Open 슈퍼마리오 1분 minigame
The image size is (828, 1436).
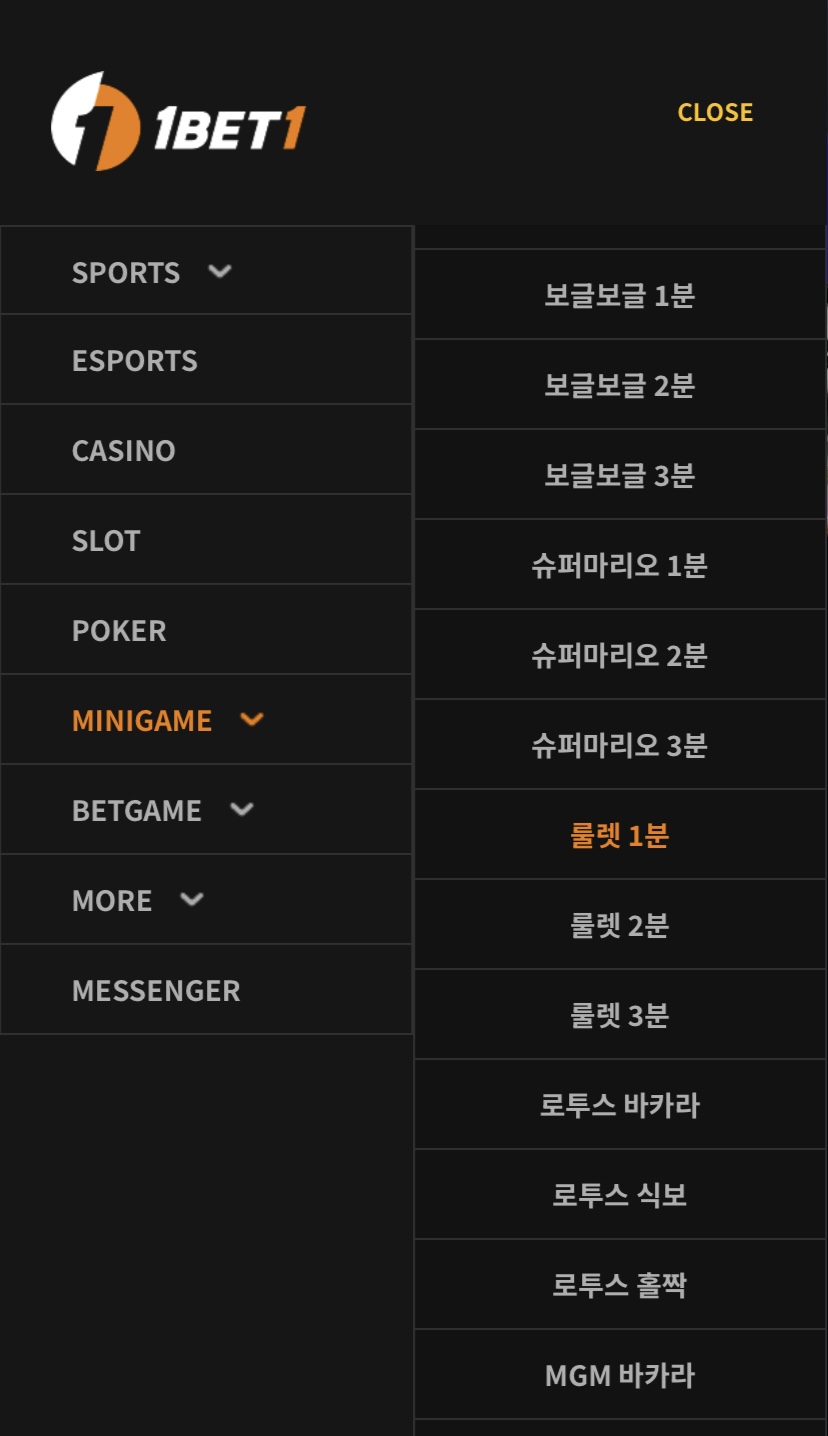coord(619,565)
